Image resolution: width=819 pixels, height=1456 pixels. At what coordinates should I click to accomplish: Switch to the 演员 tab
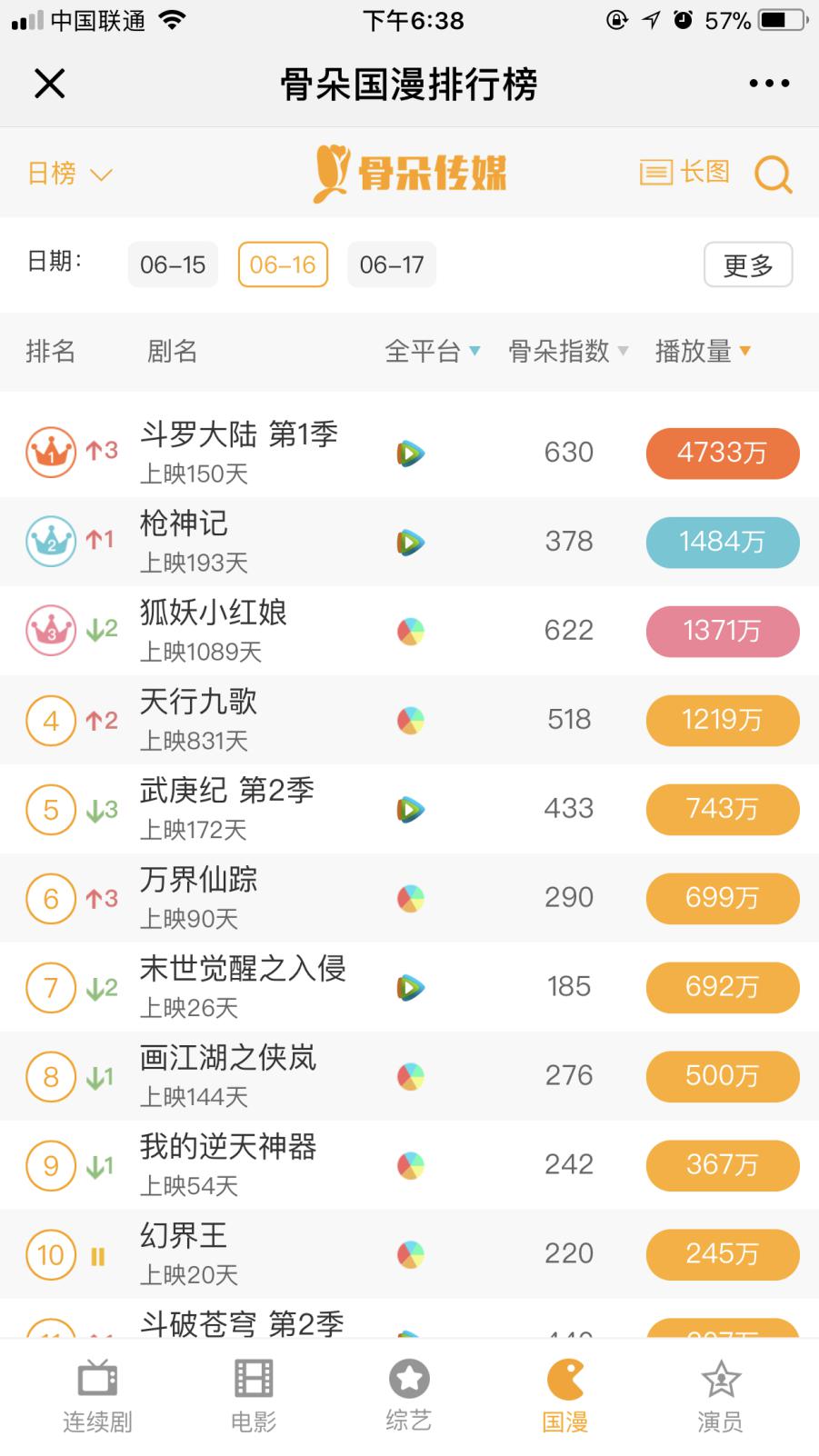721,1397
